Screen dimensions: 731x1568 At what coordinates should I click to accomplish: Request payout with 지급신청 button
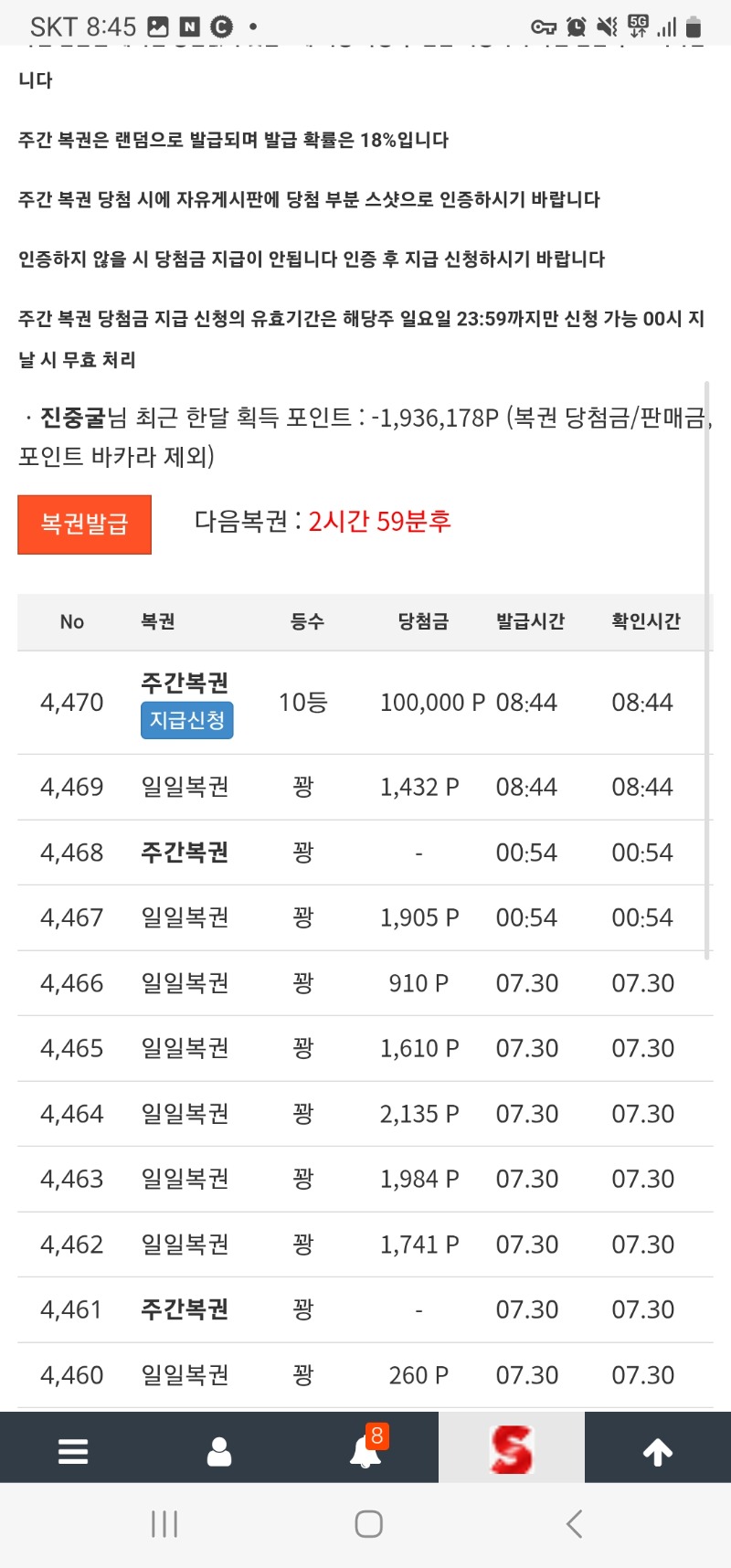(186, 720)
